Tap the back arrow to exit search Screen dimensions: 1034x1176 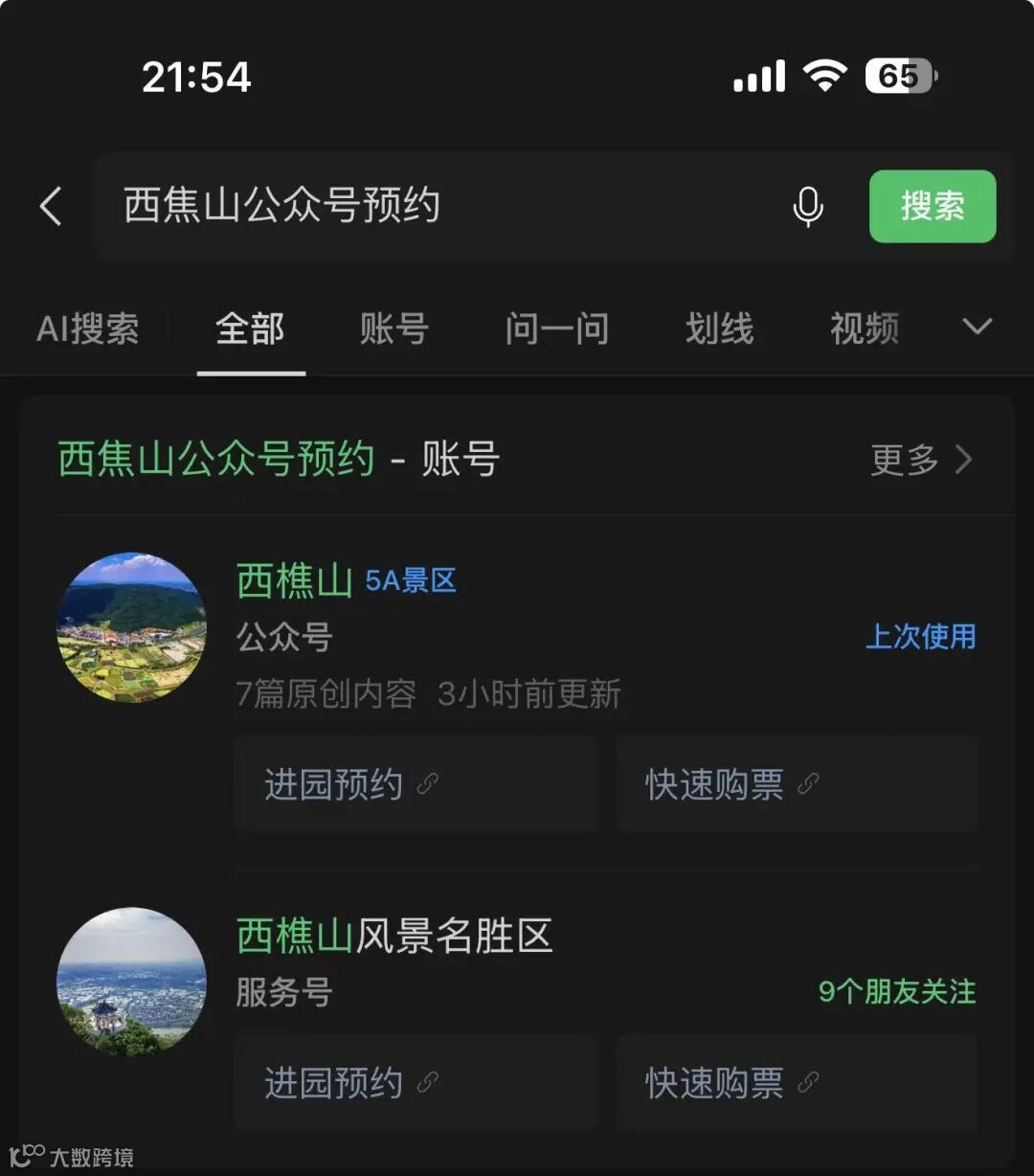click(x=50, y=207)
